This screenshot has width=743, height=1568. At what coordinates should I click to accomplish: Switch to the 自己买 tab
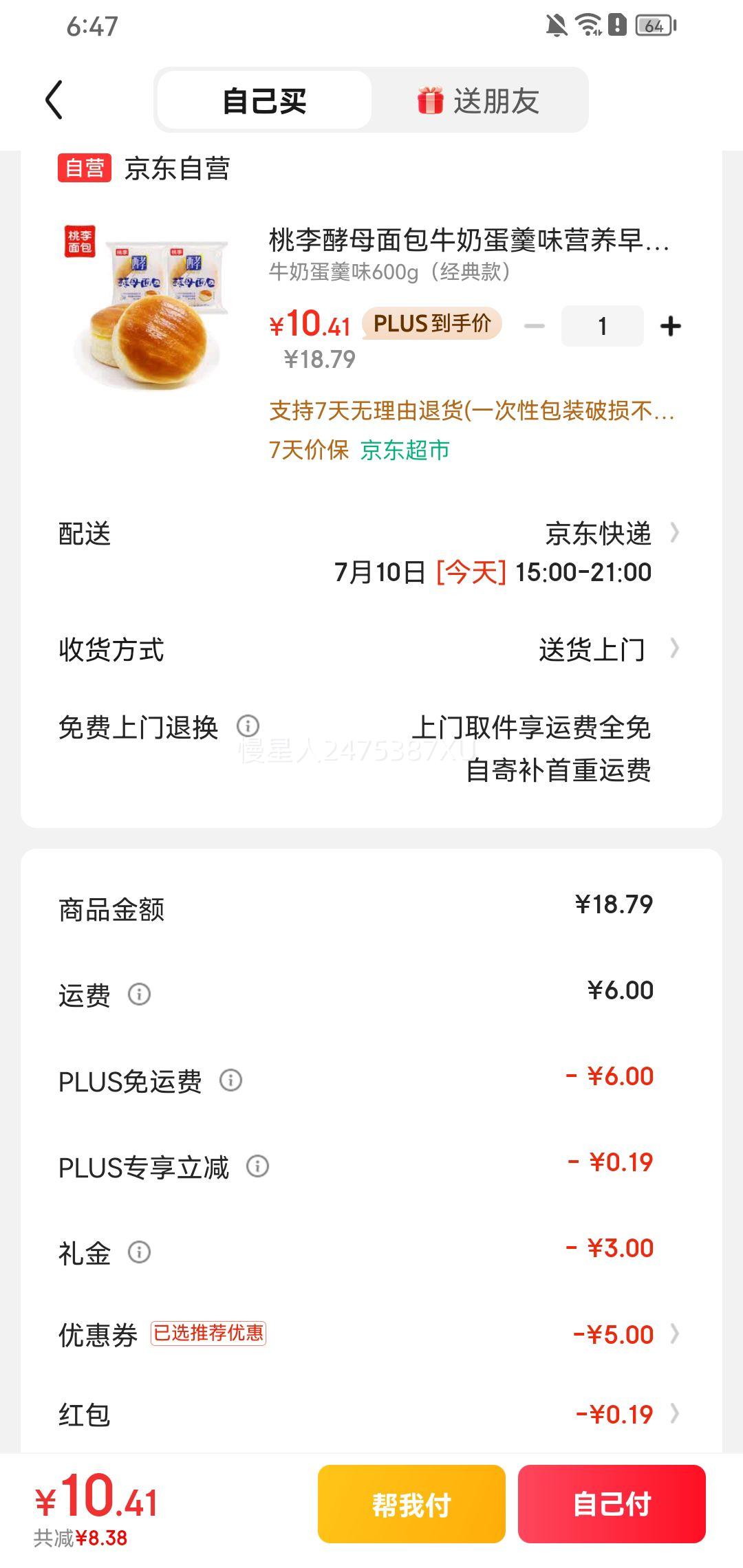click(x=263, y=99)
